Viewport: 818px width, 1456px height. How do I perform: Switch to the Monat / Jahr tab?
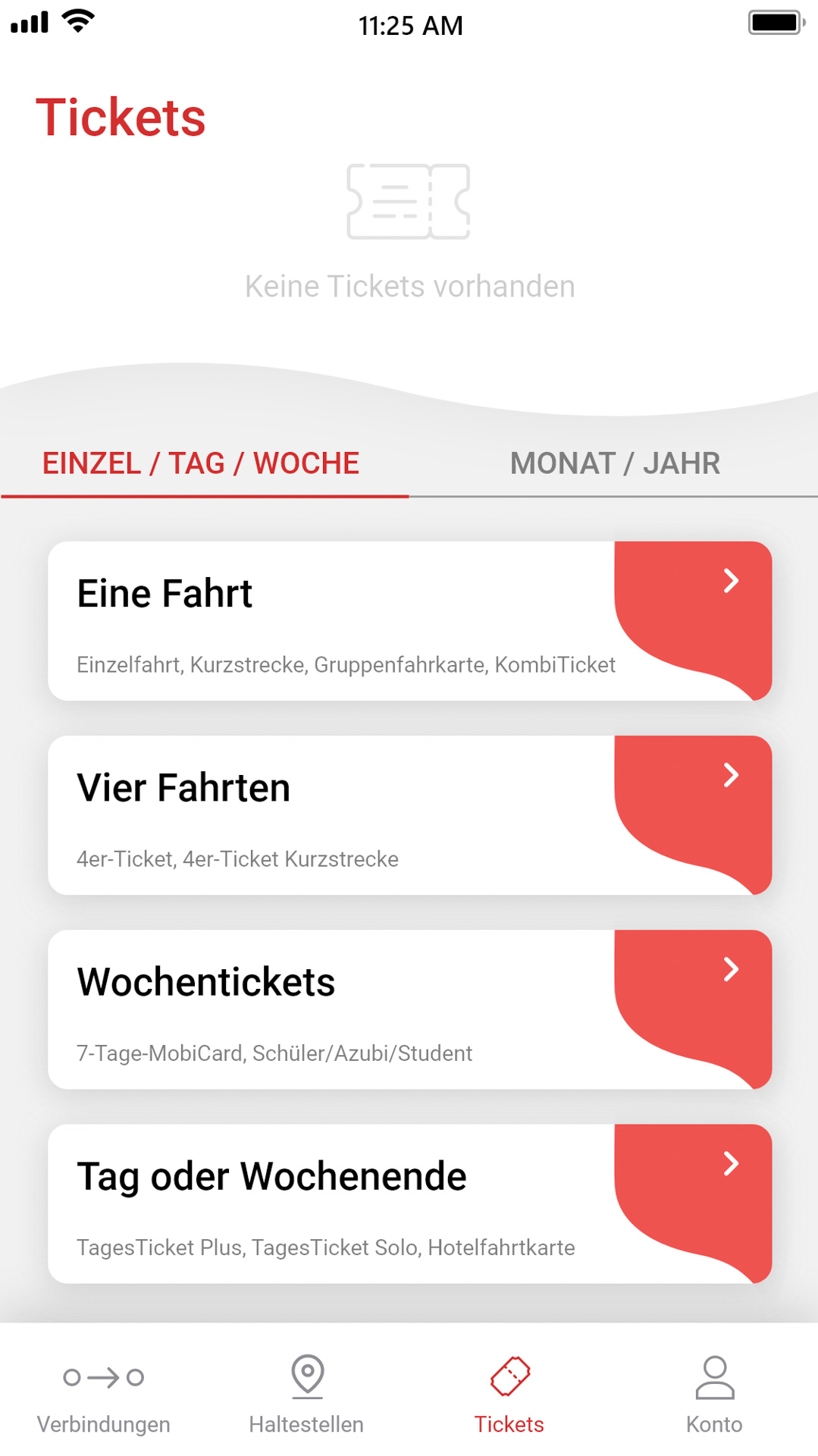pos(614,463)
